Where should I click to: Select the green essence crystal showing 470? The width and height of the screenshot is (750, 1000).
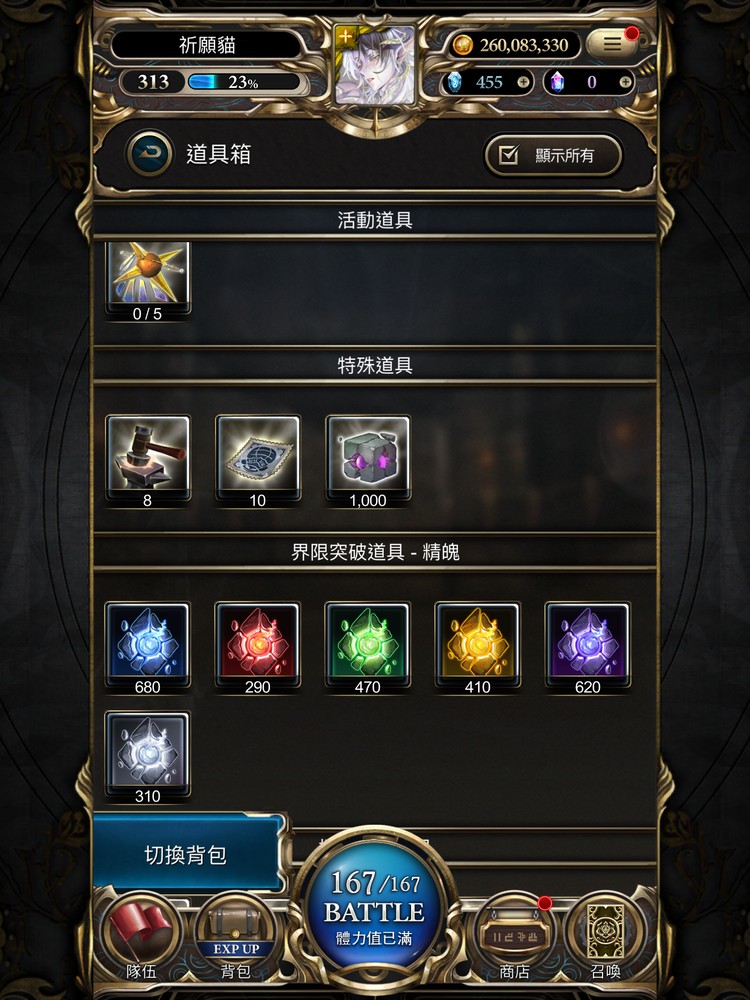click(368, 643)
